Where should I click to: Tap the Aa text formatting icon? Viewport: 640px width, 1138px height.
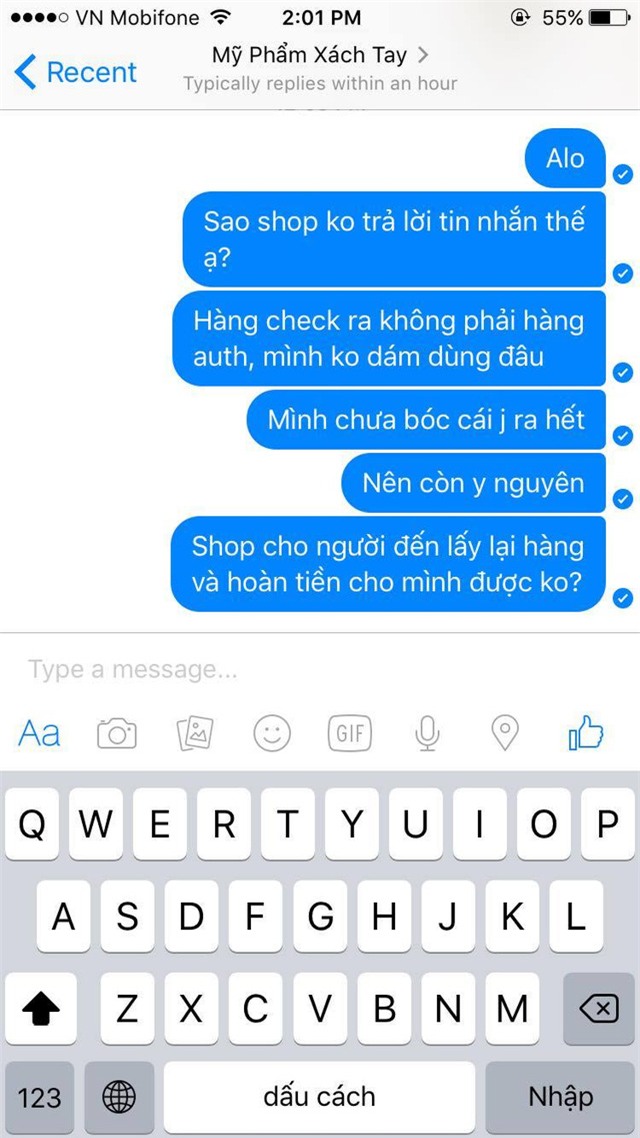point(40,734)
